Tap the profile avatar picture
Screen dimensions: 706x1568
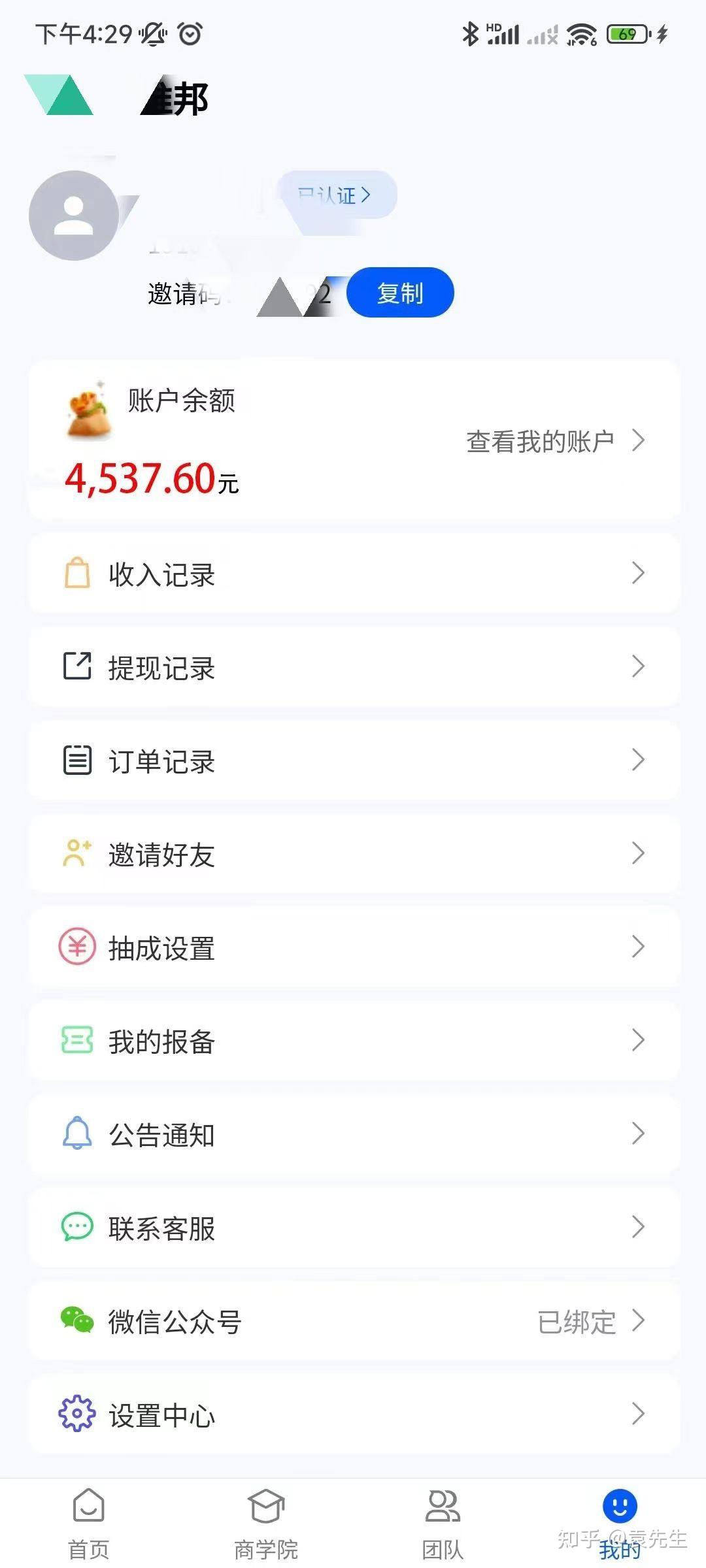(74, 216)
